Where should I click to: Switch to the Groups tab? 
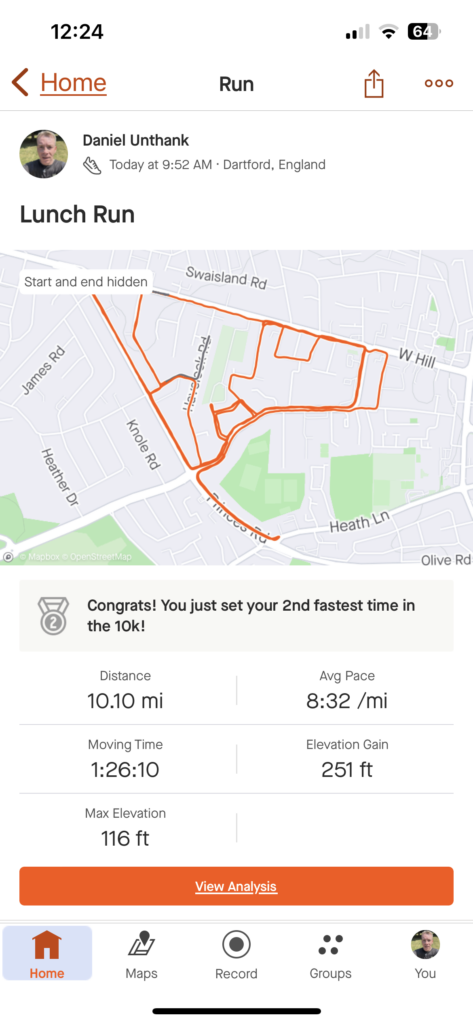pyautogui.click(x=331, y=954)
